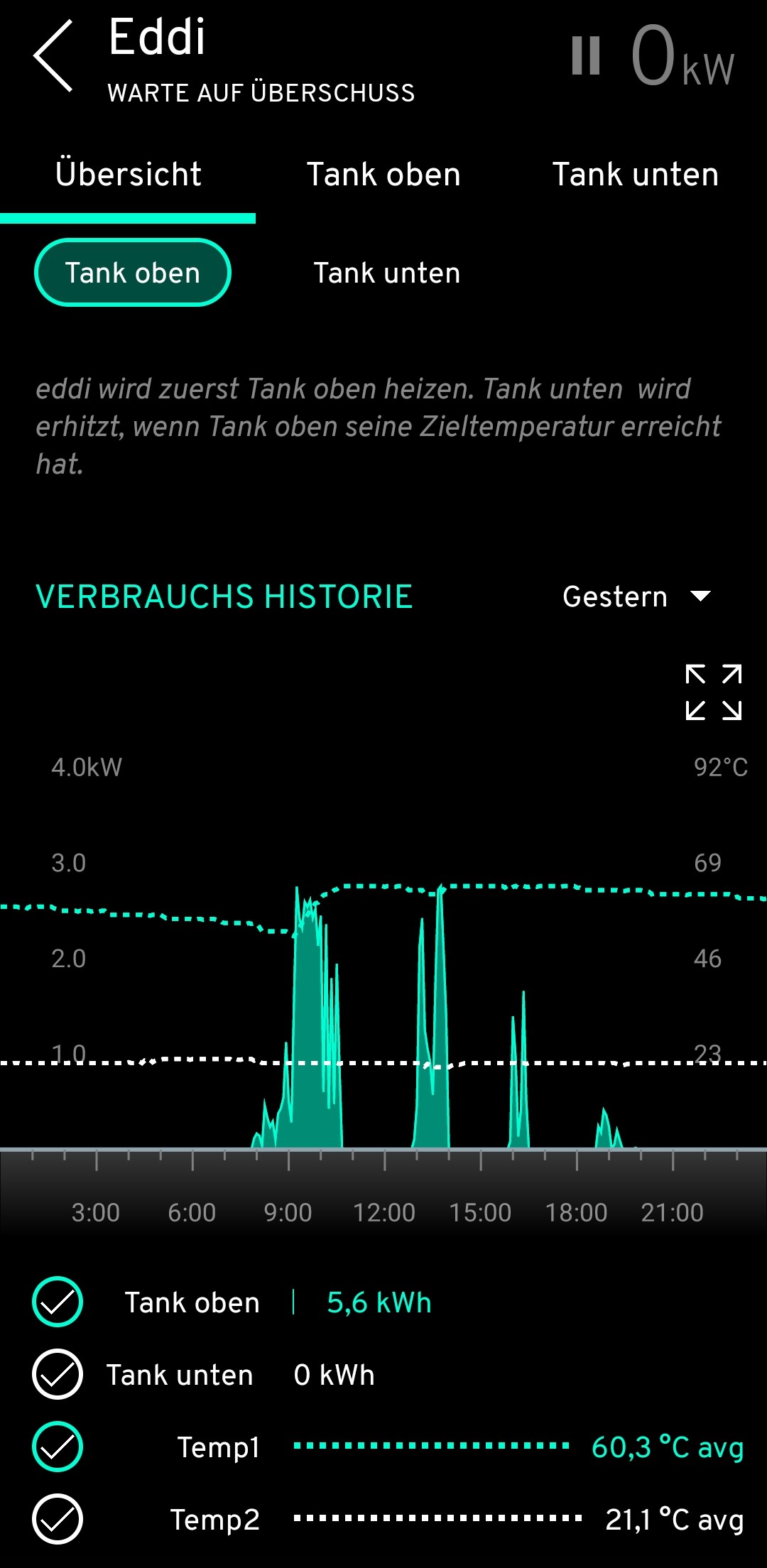
Task: Select the Tank oben heating priority button
Action: click(x=132, y=272)
